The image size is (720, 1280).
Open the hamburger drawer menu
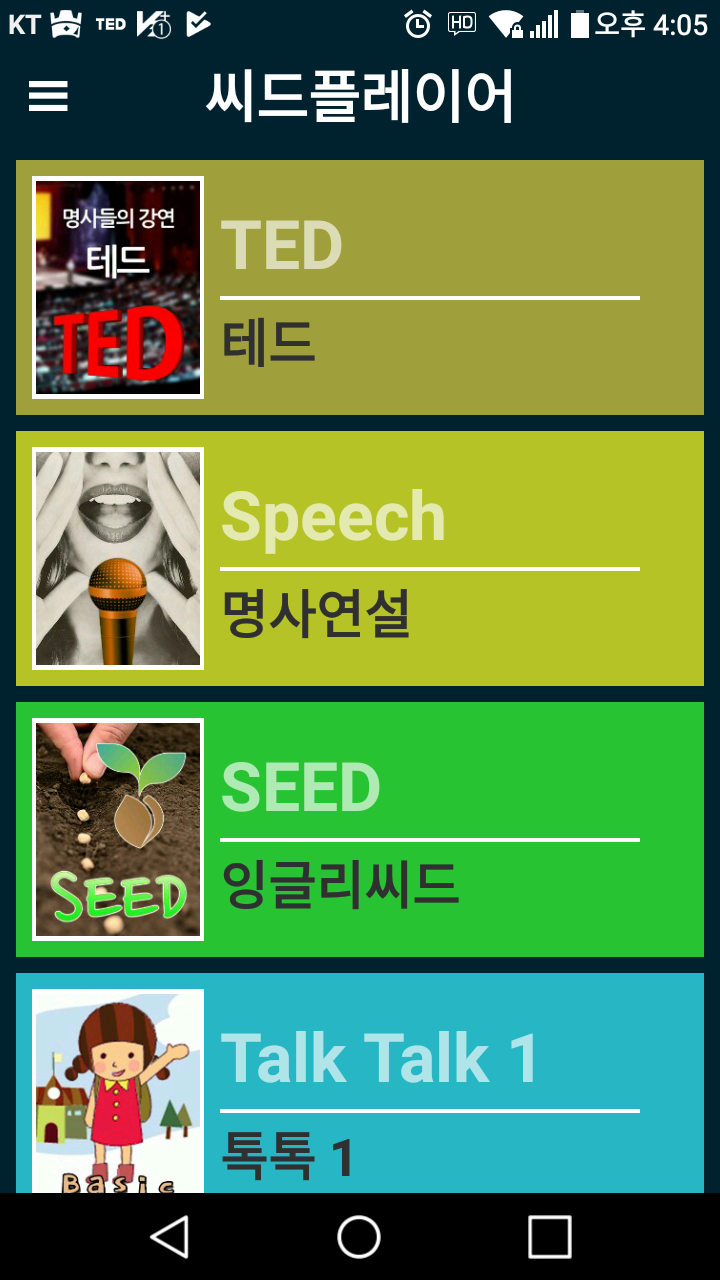(48, 96)
